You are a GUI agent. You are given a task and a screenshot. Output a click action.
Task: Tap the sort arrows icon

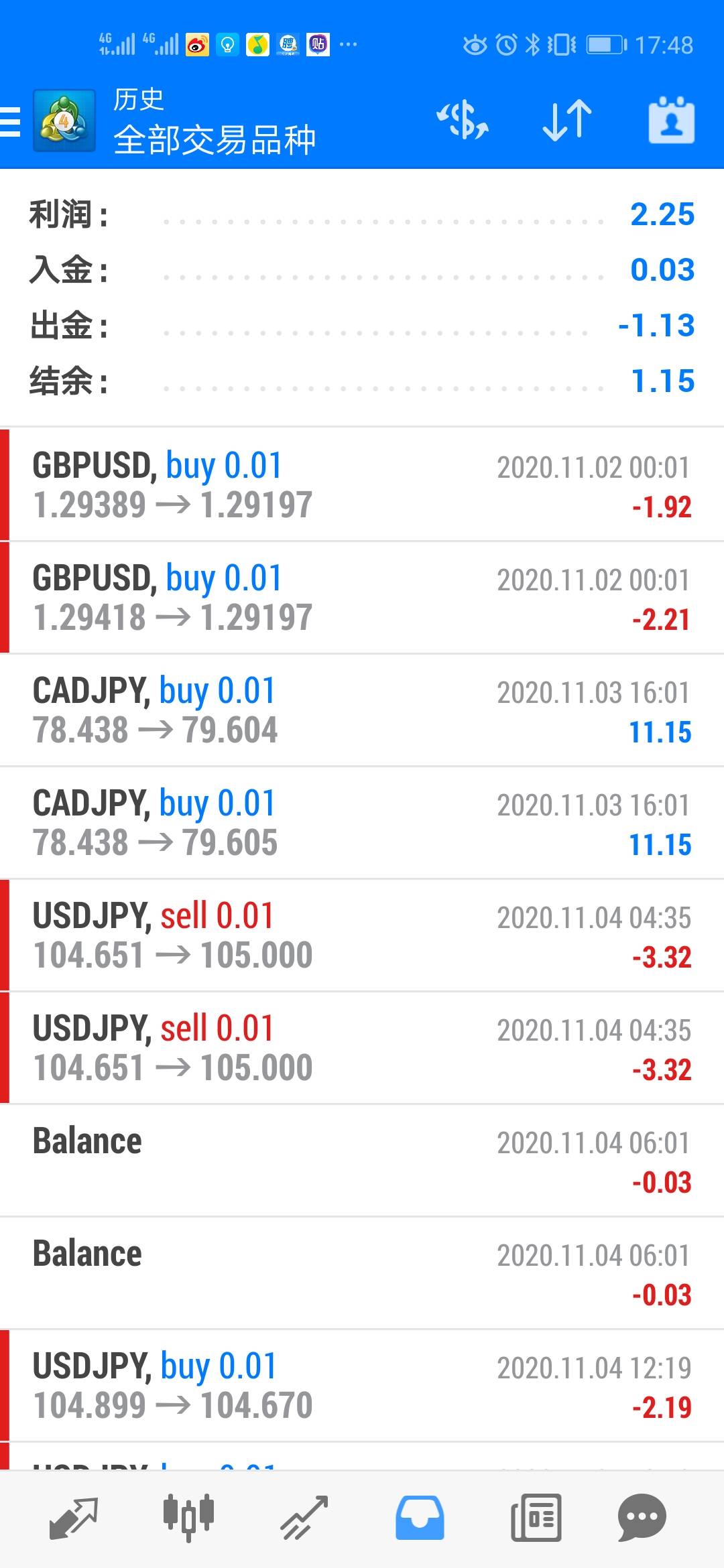[567, 121]
